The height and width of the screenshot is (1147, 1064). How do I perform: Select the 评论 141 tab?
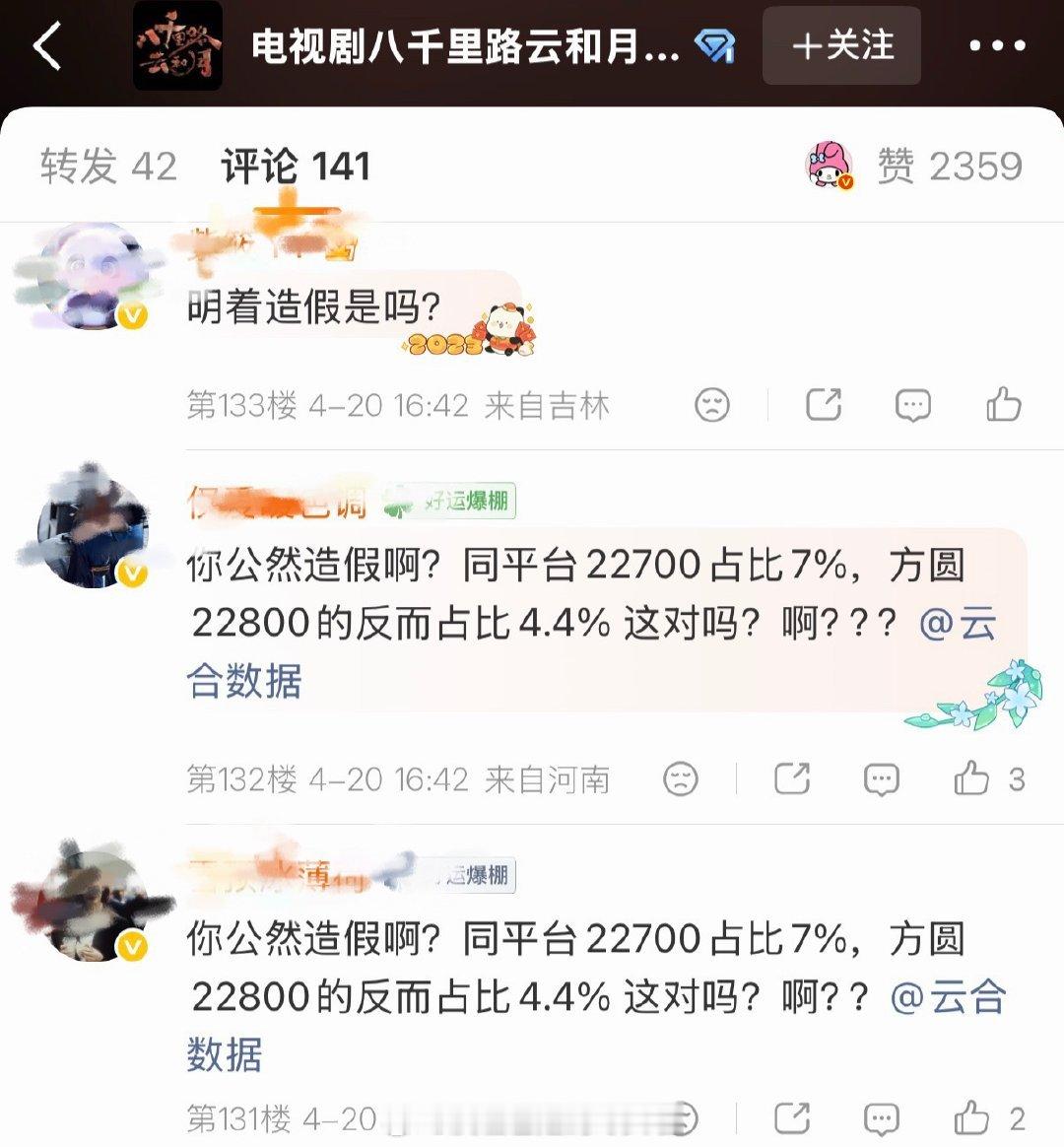pos(298,167)
